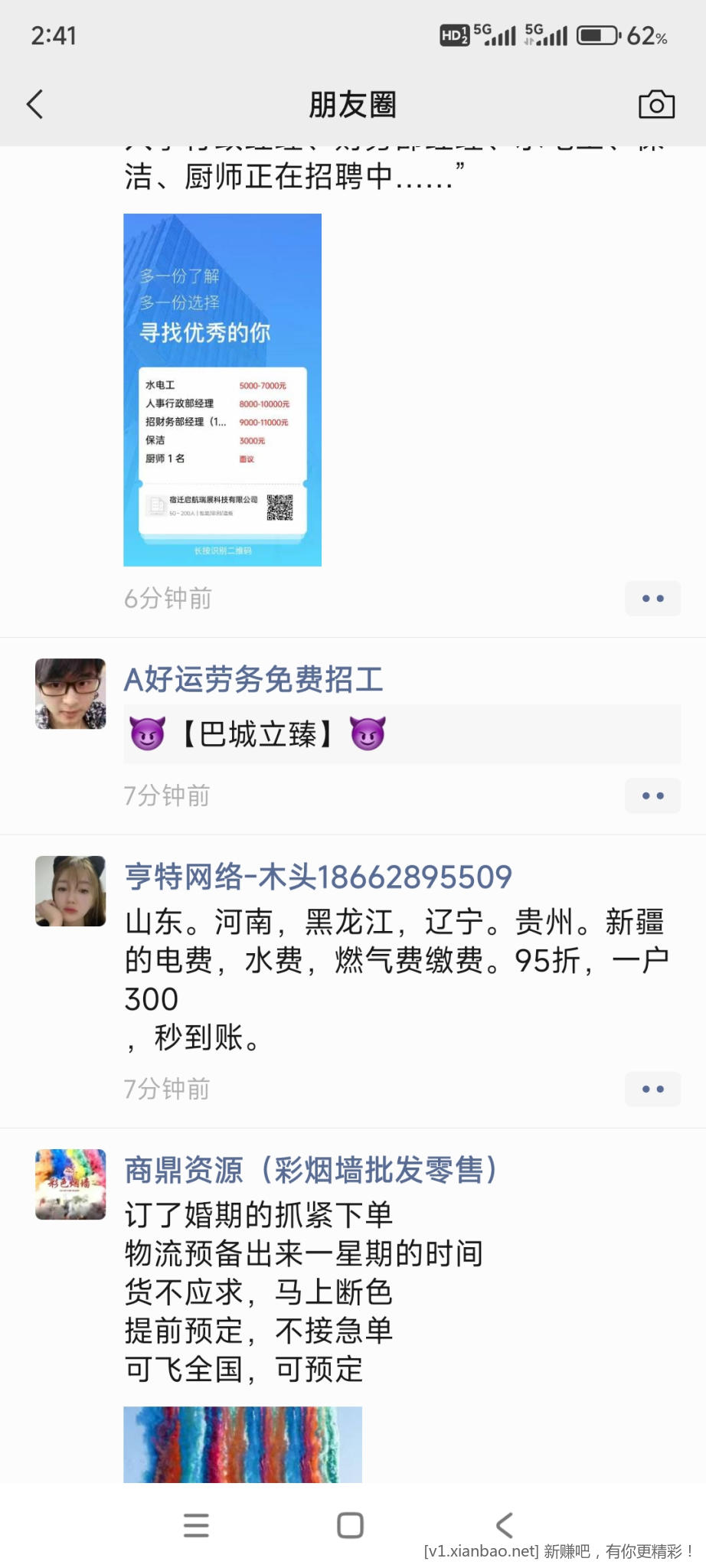This screenshot has width=706, height=1568.
Task: Open the camera to post a moment
Action: [x=656, y=105]
